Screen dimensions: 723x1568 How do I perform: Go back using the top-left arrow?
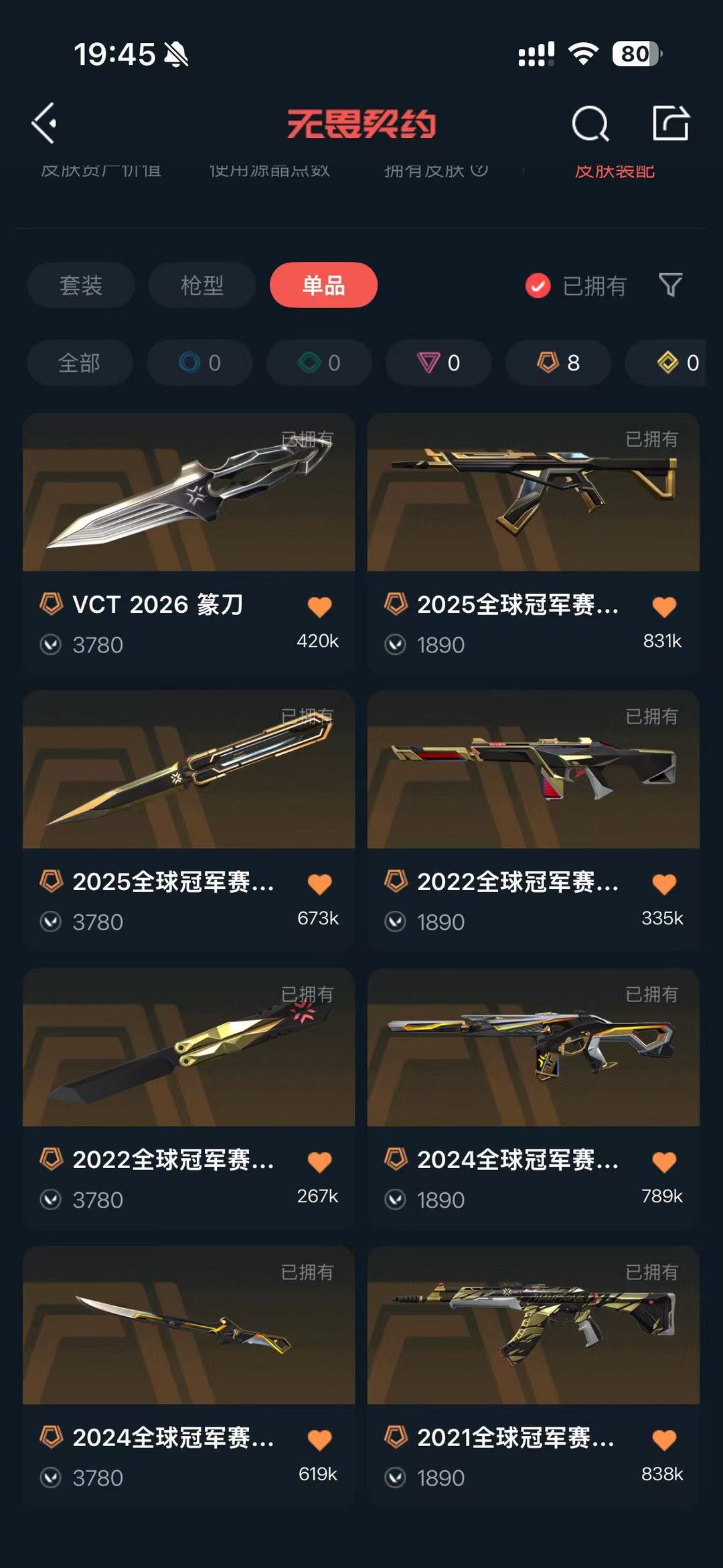[x=44, y=123]
